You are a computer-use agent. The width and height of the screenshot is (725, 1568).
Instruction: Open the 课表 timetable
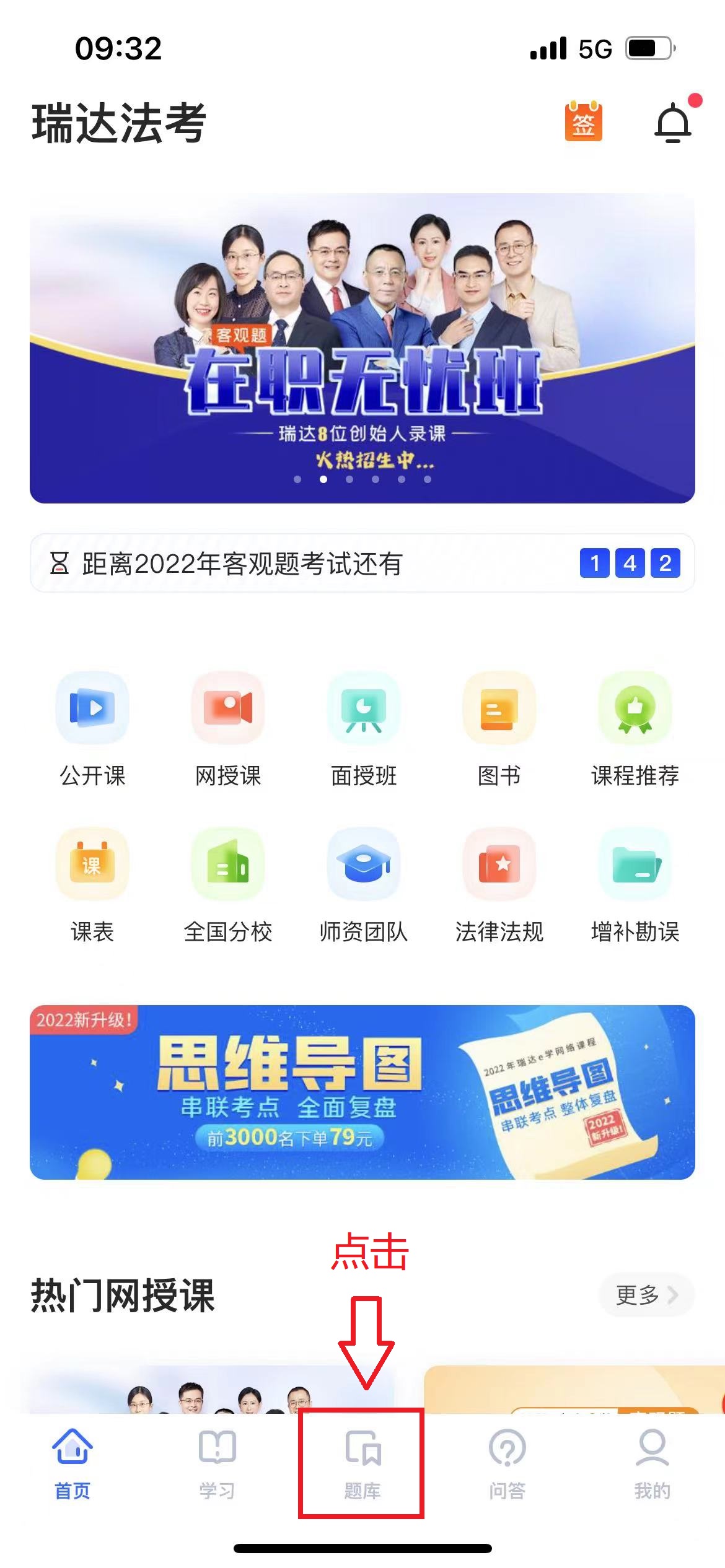[92, 885]
